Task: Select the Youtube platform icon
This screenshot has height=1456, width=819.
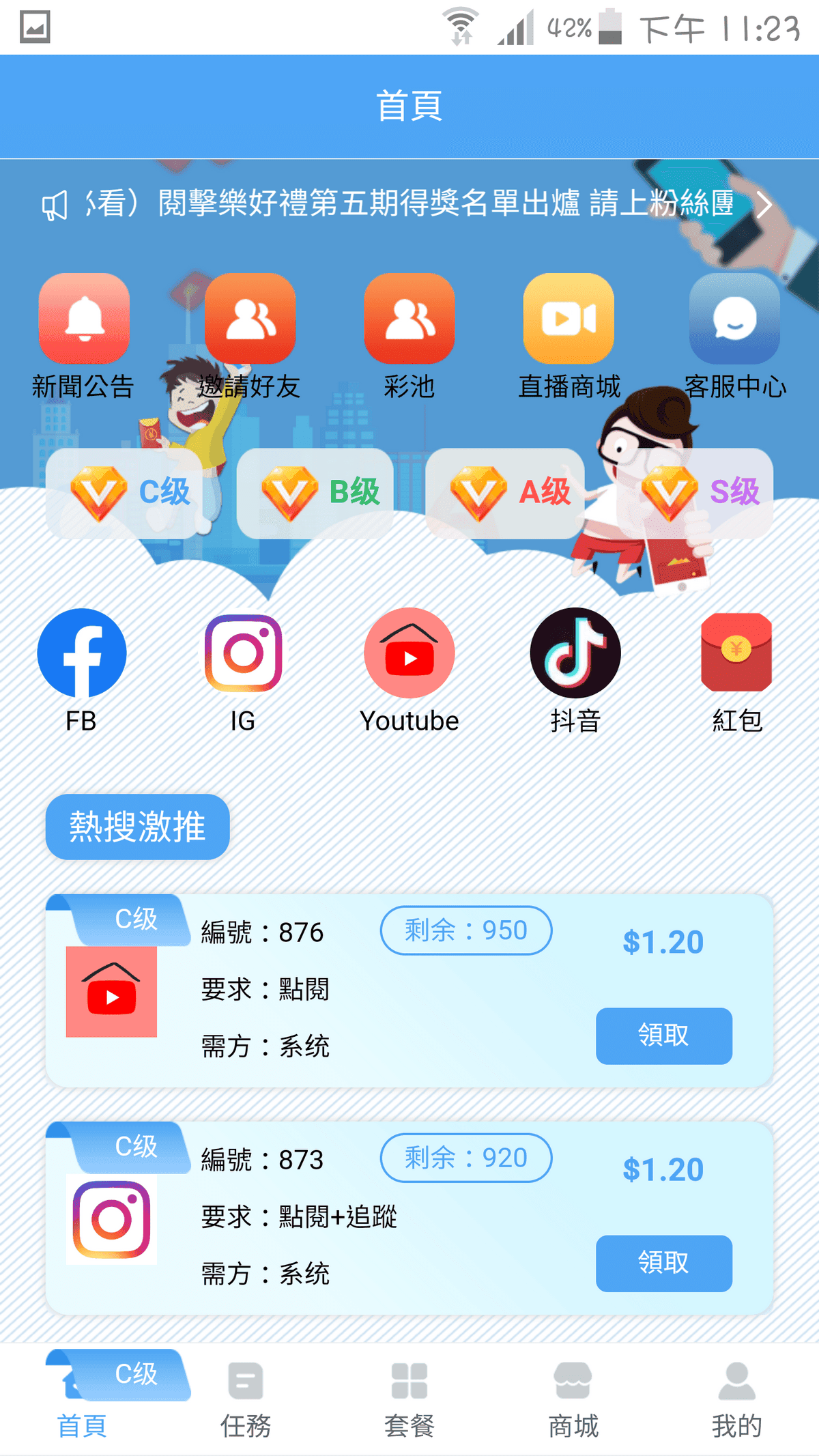Action: pos(409,651)
